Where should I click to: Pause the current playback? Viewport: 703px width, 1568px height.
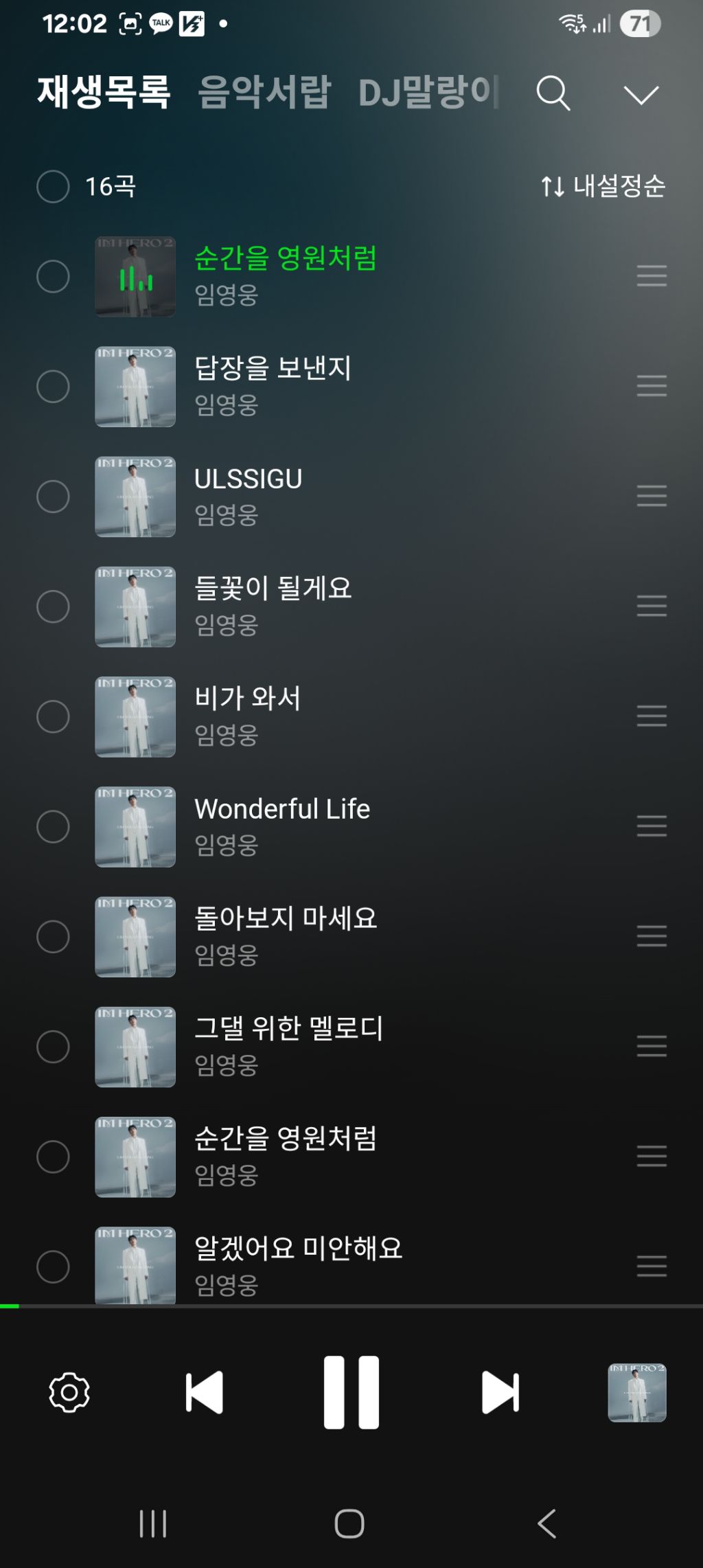click(351, 1392)
